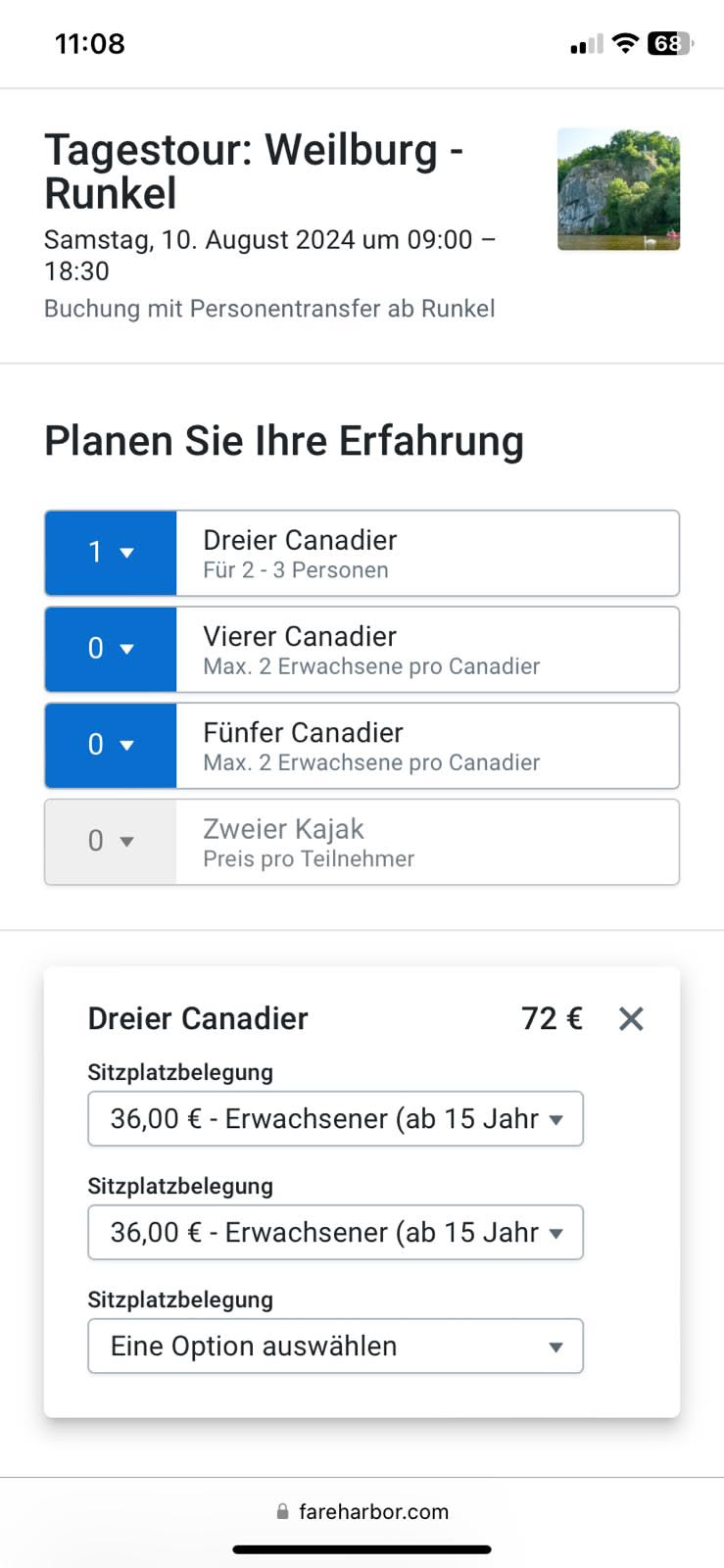
Task: Open the fareharbor.com address bar
Action: tap(362, 1511)
